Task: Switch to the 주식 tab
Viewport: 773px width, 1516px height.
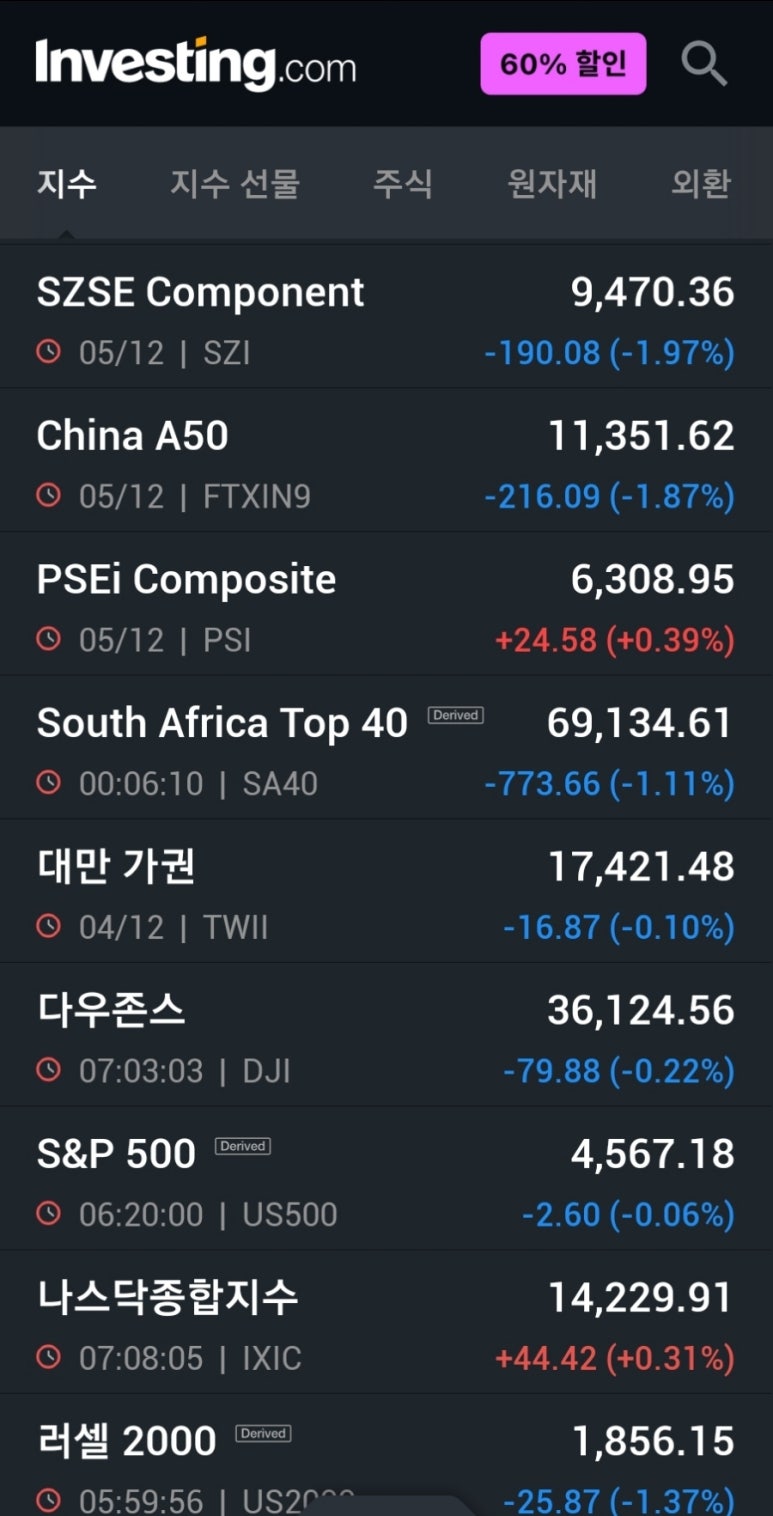Action: pyautogui.click(x=403, y=183)
